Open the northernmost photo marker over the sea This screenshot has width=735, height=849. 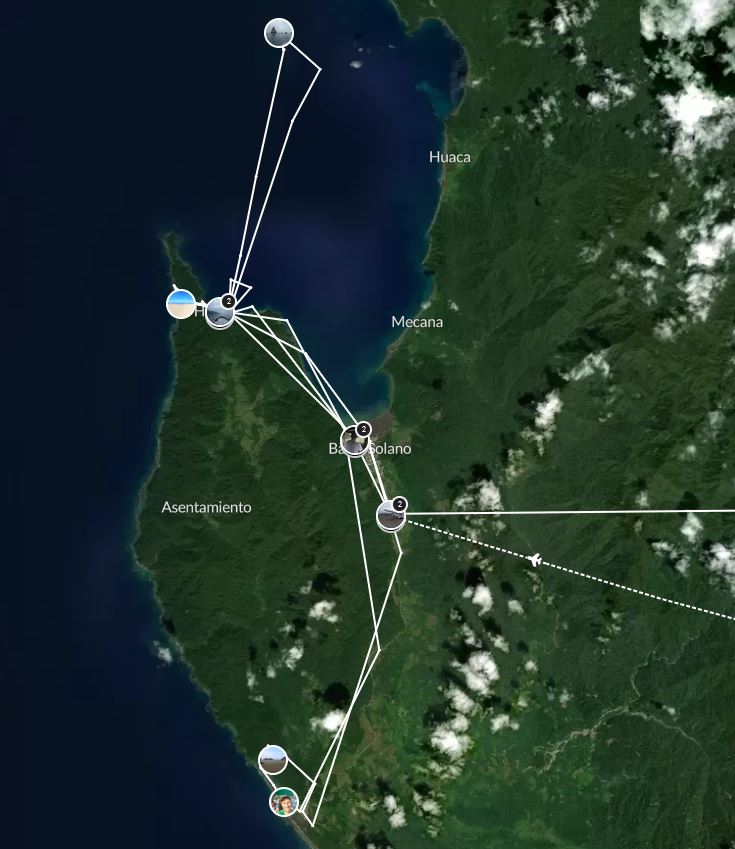(279, 33)
